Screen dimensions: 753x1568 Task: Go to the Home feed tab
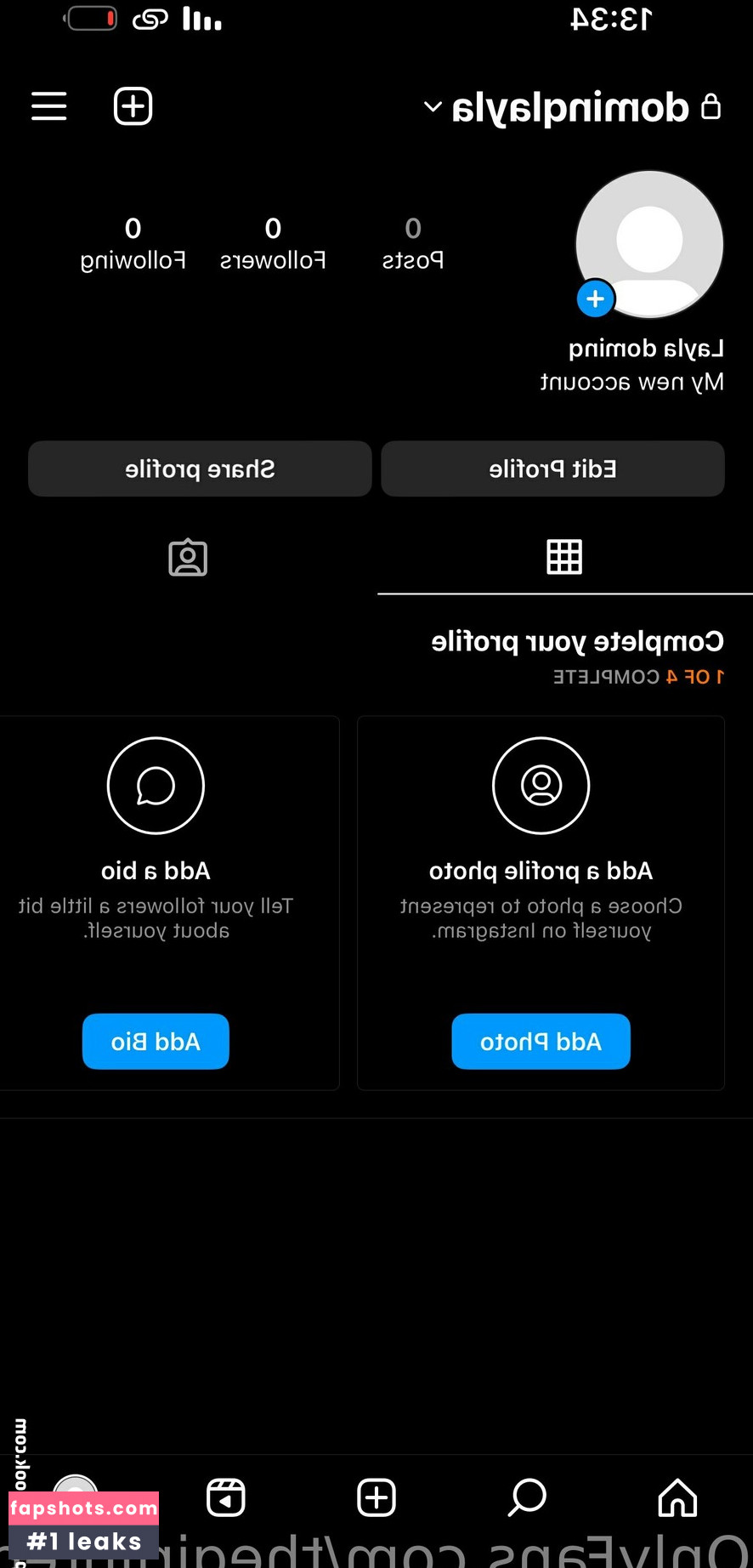pos(677,1497)
